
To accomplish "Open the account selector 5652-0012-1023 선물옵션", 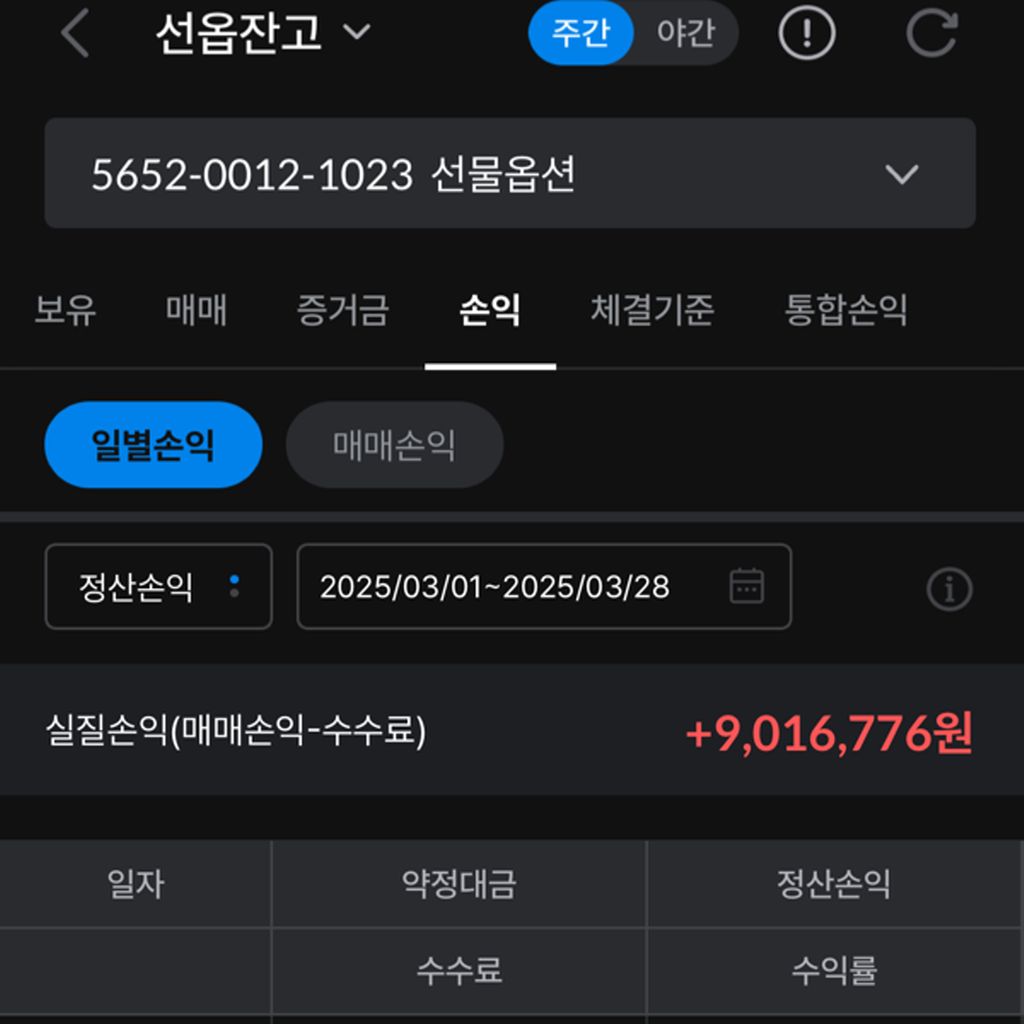I will tap(510, 174).
